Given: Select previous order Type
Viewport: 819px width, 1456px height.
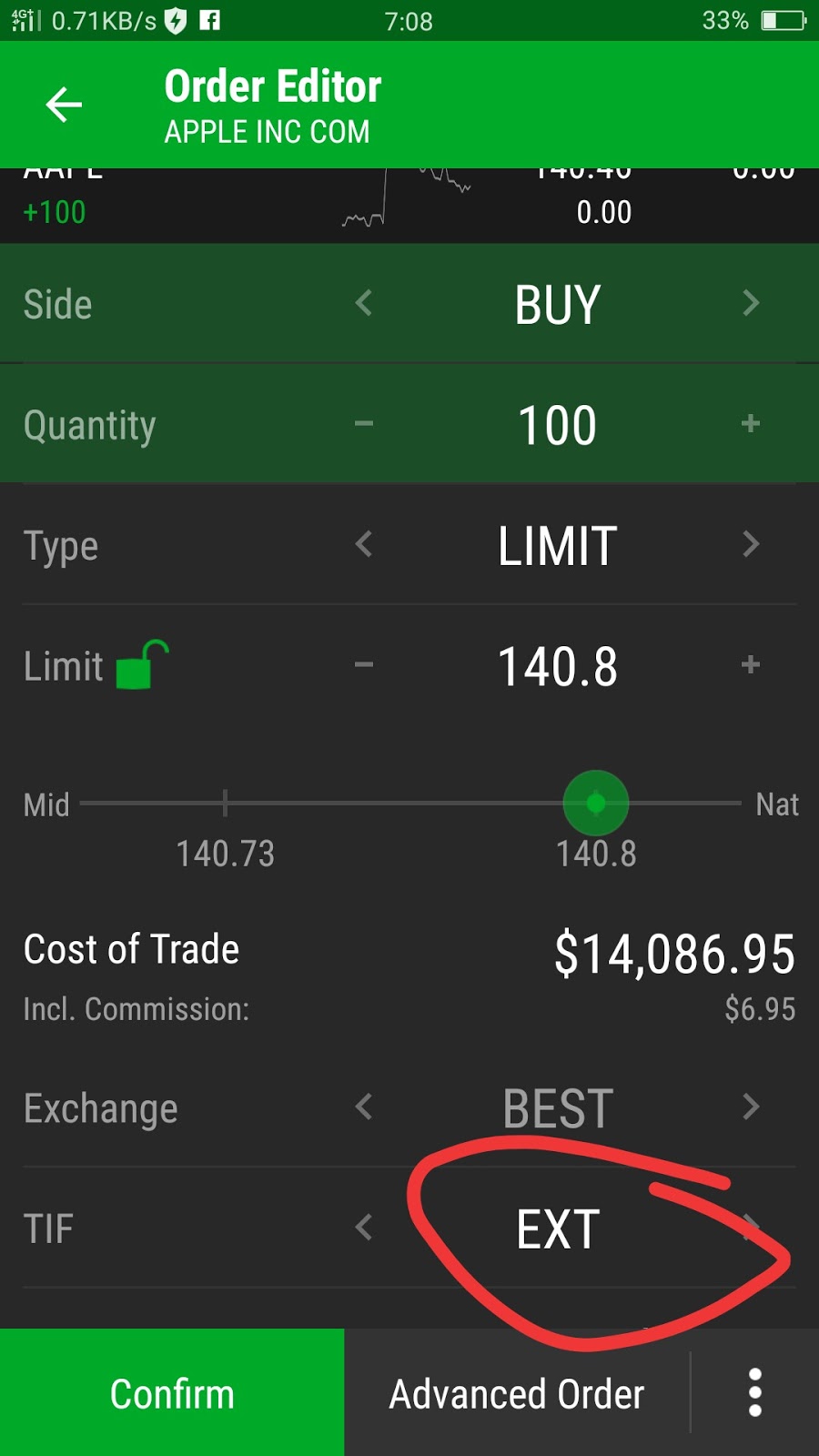Looking at the screenshot, I should [364, 544].
